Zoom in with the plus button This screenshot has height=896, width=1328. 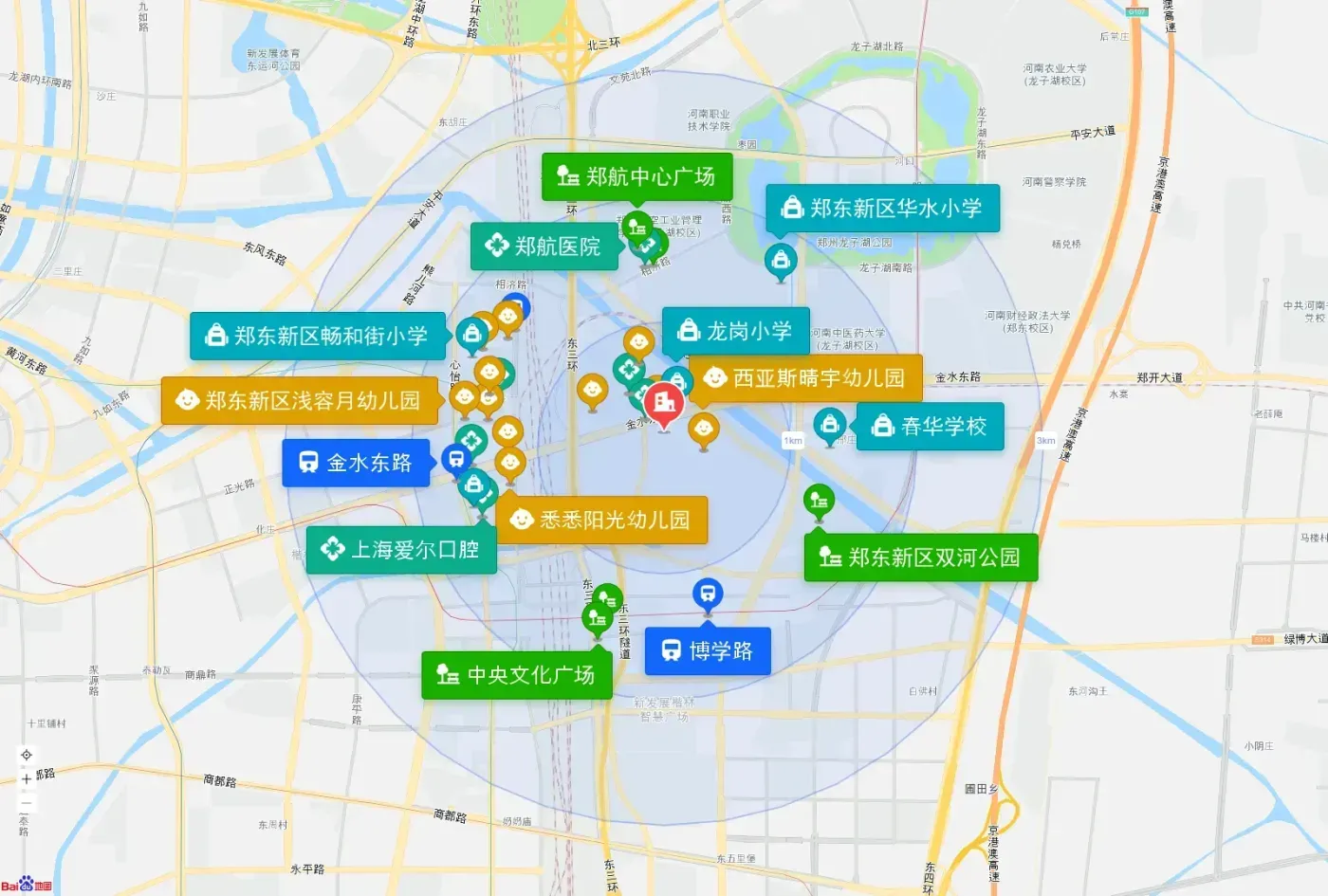[27, 779]
